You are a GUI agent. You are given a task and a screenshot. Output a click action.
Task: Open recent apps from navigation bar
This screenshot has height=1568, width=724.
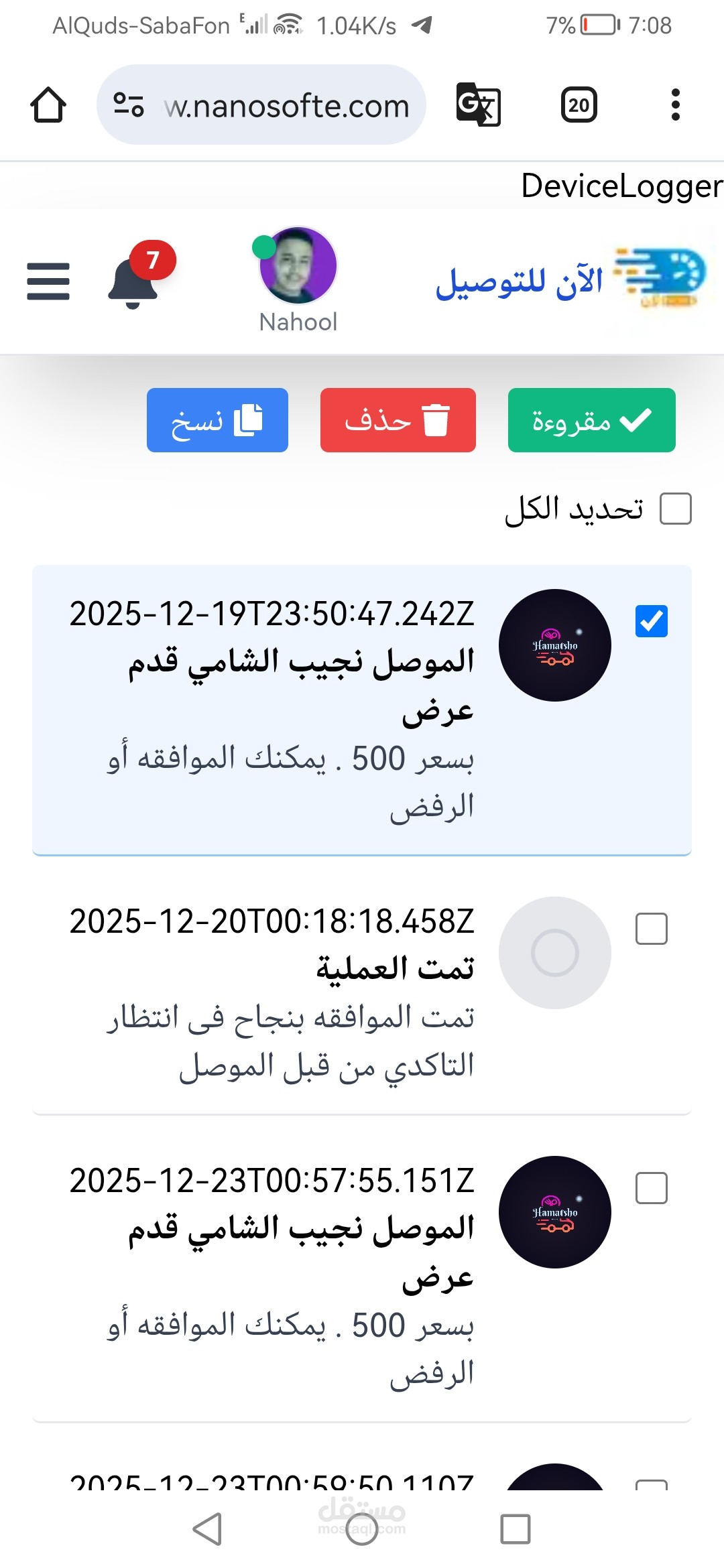[x=515, y=1529]
